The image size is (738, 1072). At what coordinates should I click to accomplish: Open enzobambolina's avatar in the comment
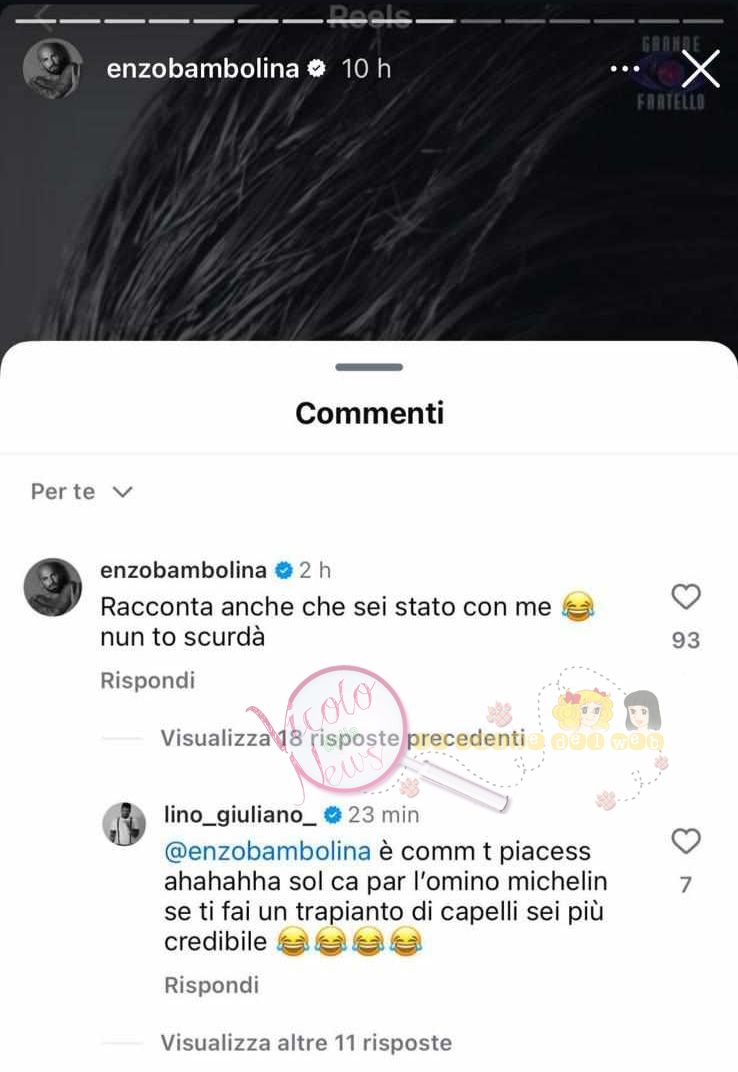[52, 587]
